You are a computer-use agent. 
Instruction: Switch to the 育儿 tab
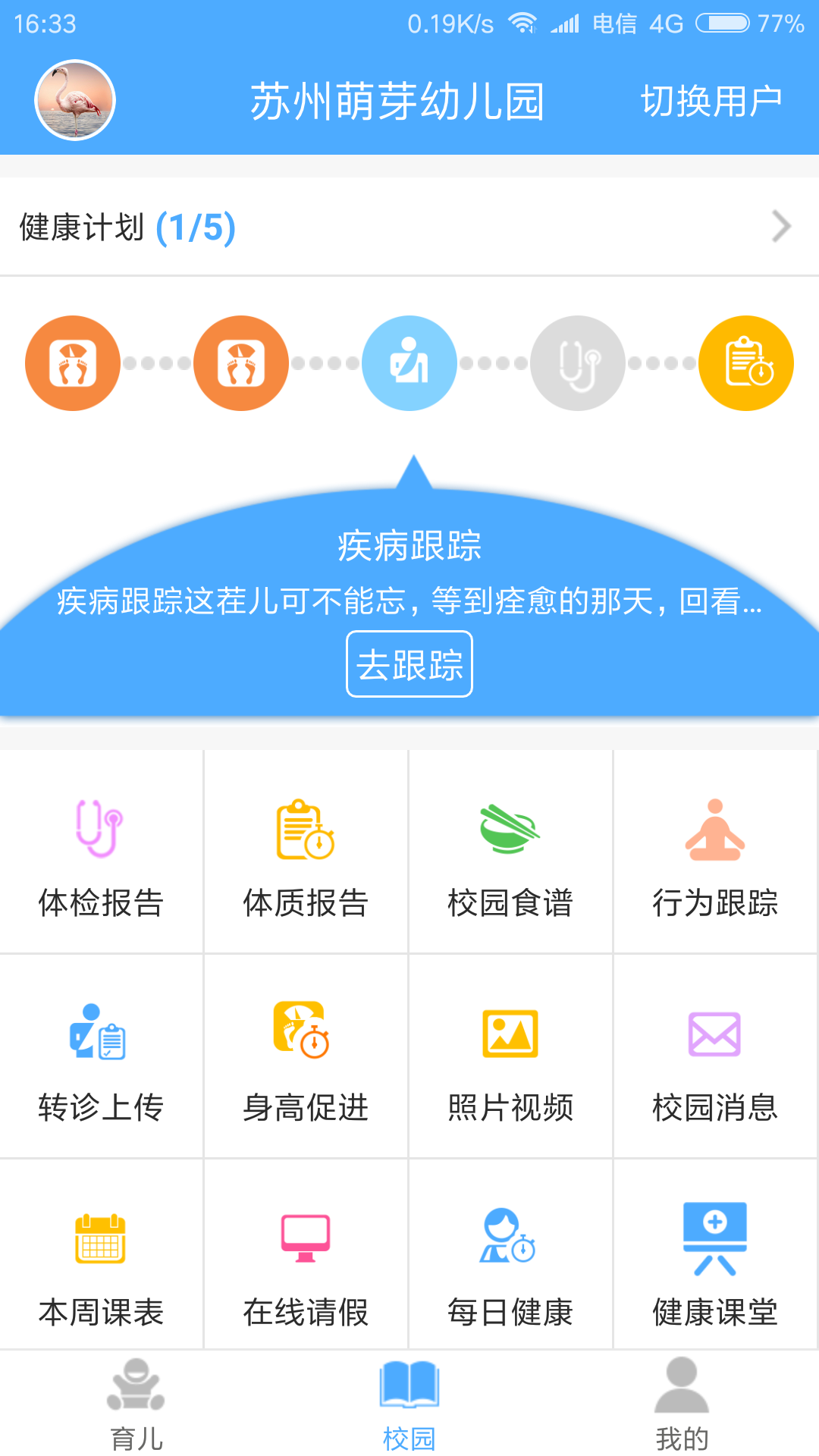point(136,1404)
